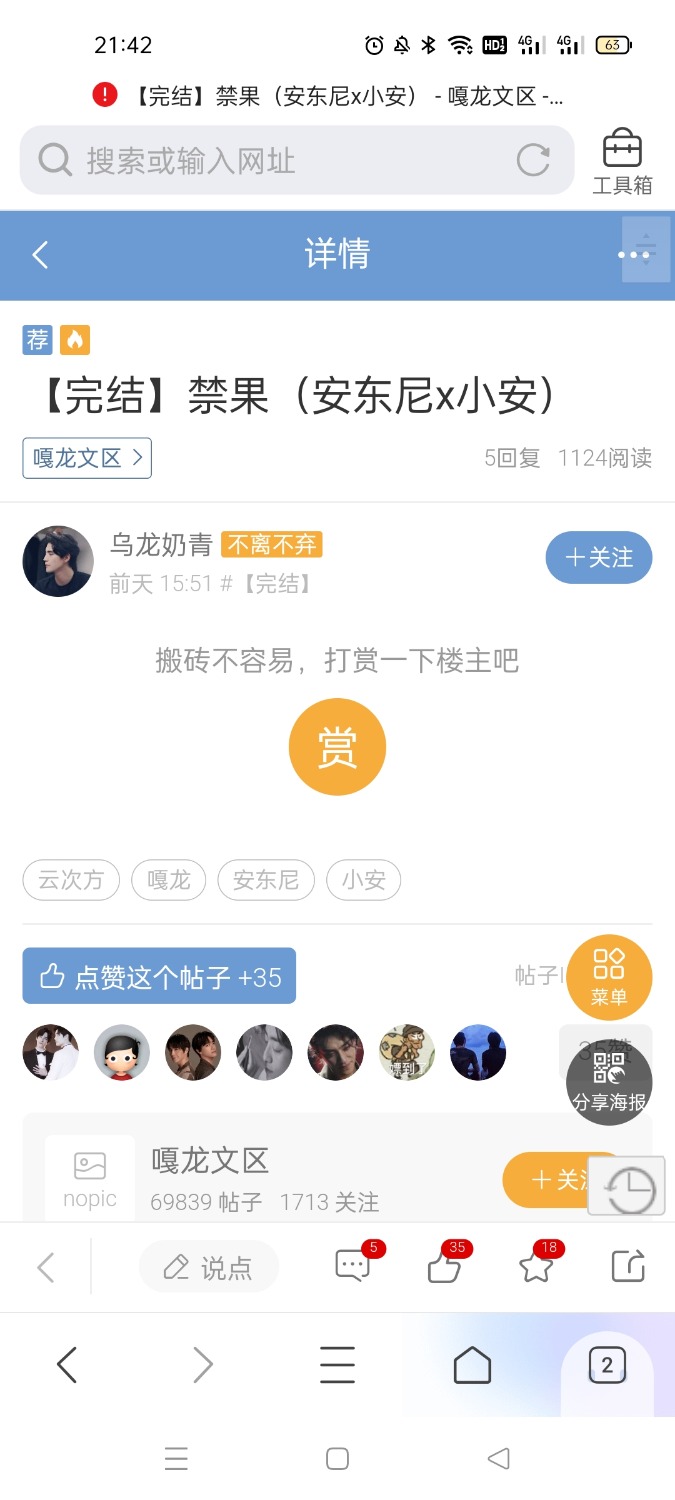
Task: Like this post via 点赞这个帖子
Action: pyautogui.click(x=159, y=976)
